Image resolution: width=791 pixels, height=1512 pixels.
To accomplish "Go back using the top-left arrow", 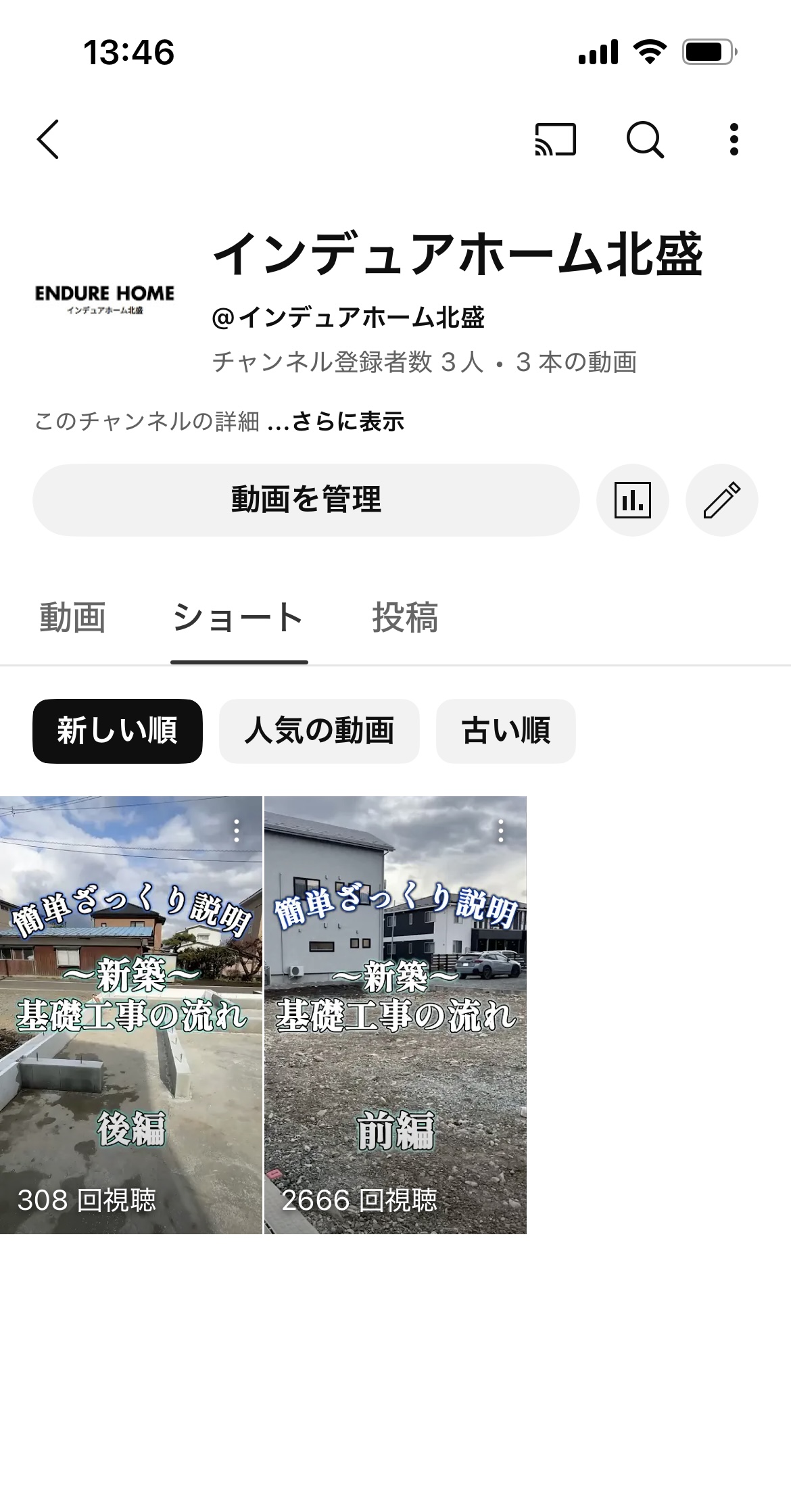I will (x=48, y=139).
